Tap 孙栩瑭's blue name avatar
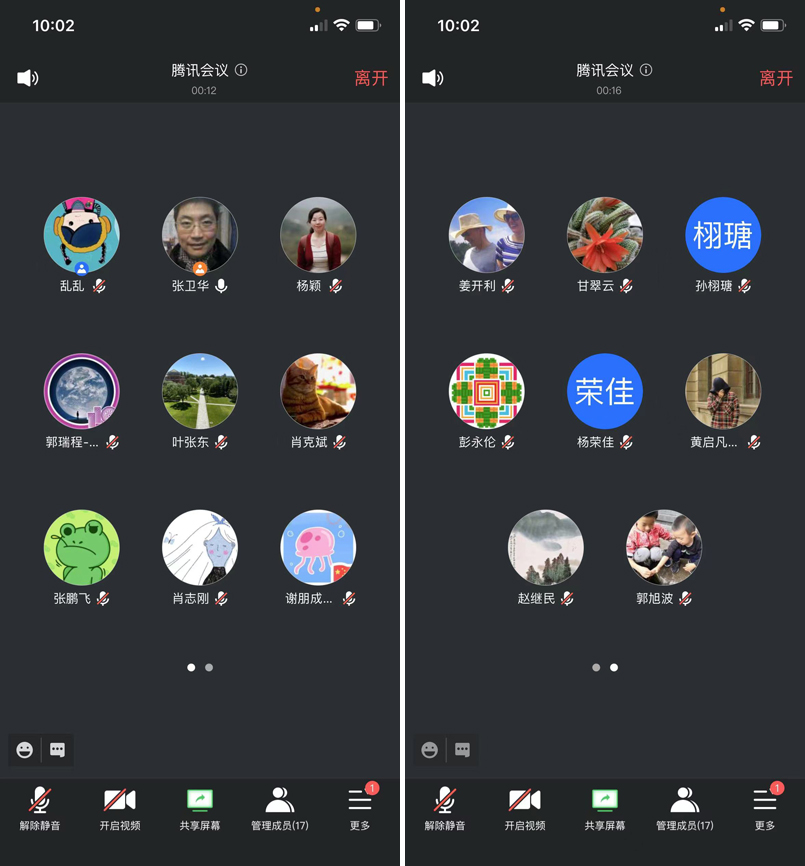The height and width of the screenshot is (866, 805). (x=723, y=235)
